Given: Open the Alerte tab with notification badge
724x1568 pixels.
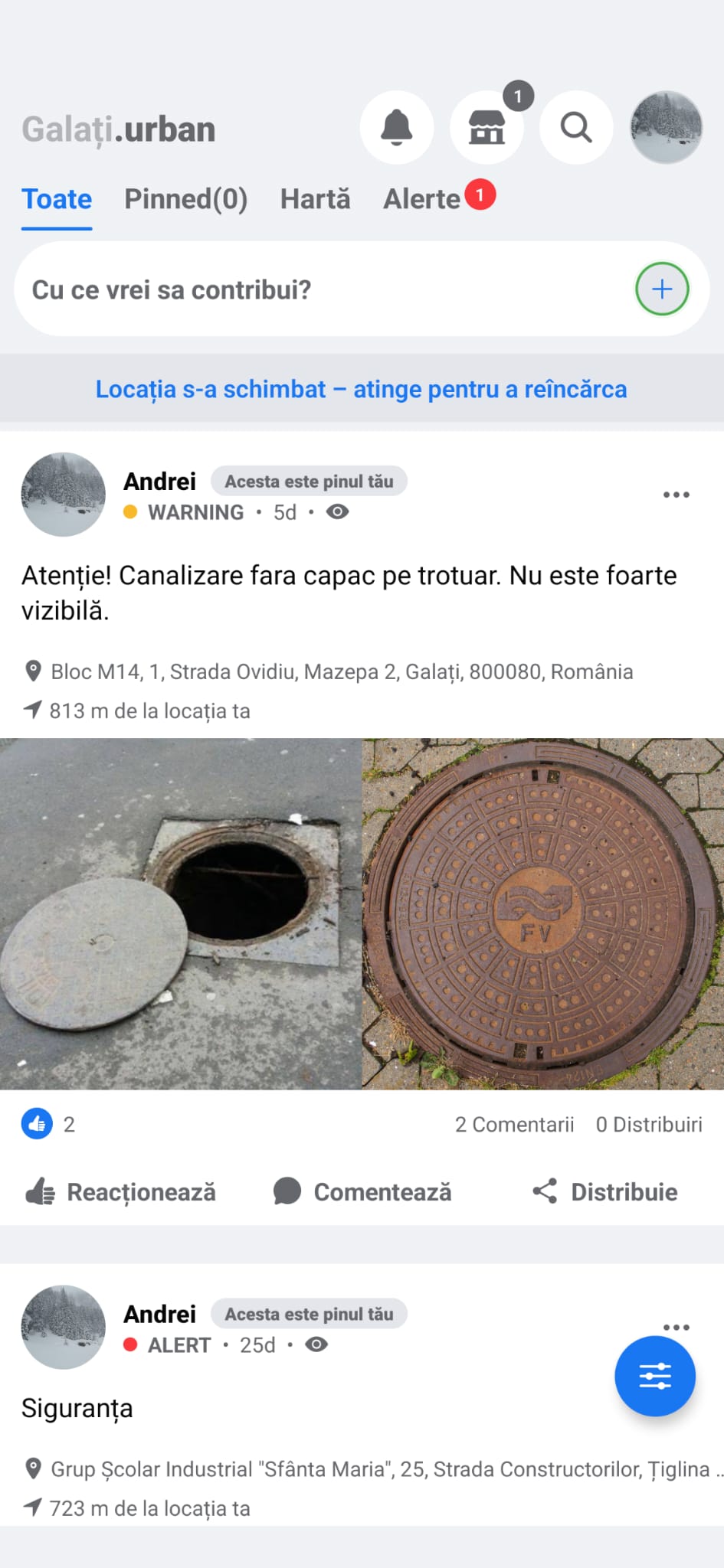Looking at the screenshot, I should 420,198.
